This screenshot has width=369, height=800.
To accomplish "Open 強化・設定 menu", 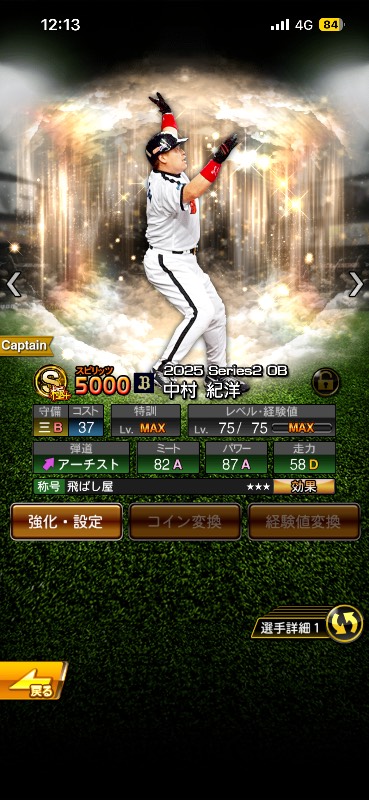I will (66, 521).
